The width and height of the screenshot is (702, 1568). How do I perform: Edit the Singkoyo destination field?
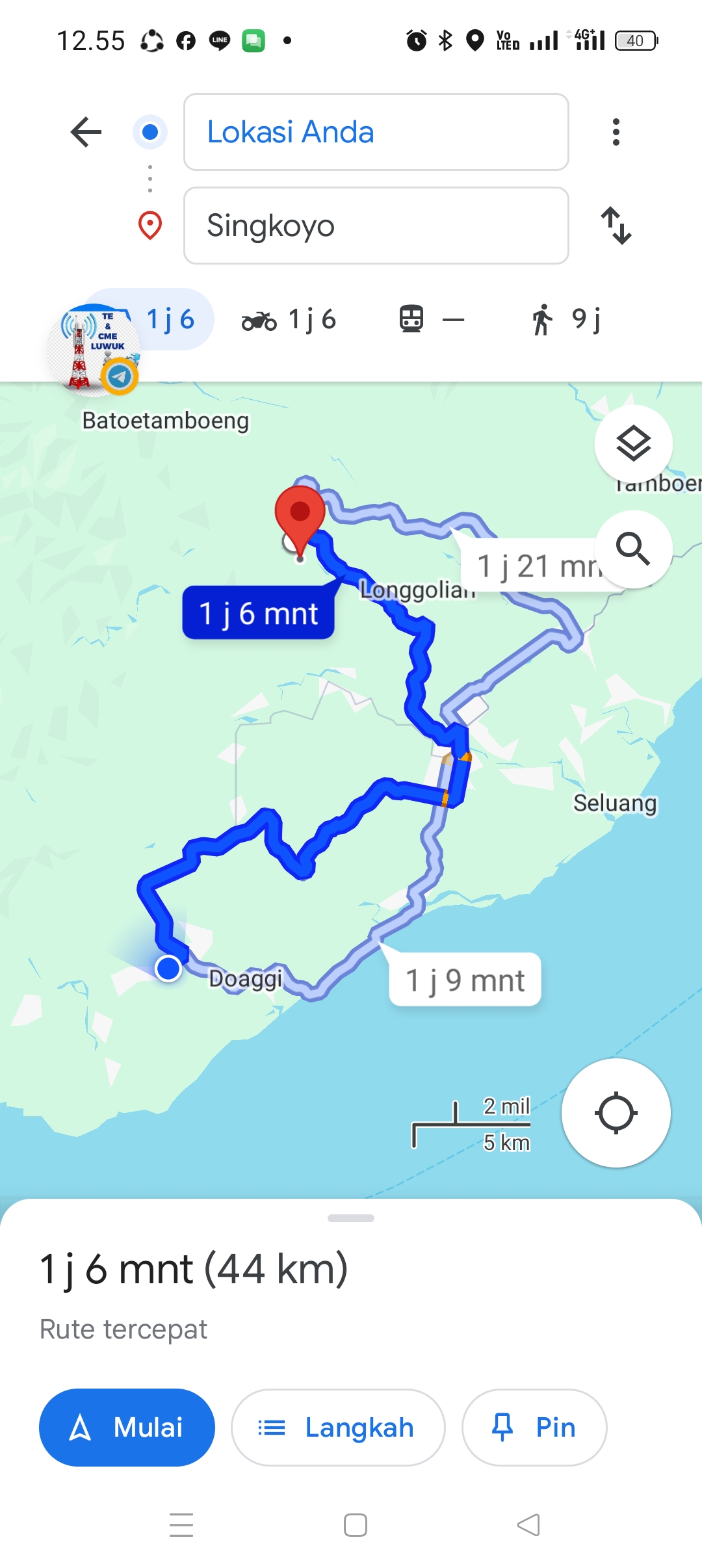(x=376, y=226)
